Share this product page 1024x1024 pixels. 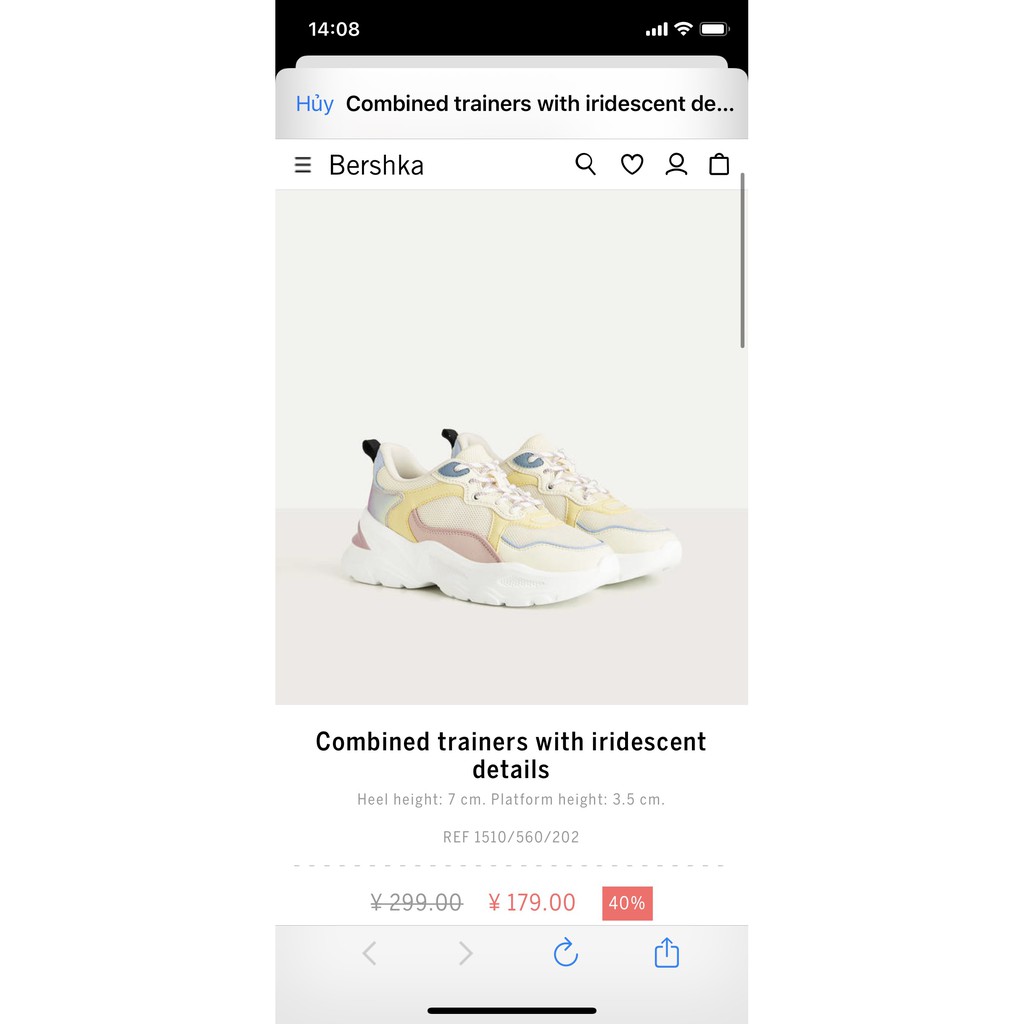667,952
